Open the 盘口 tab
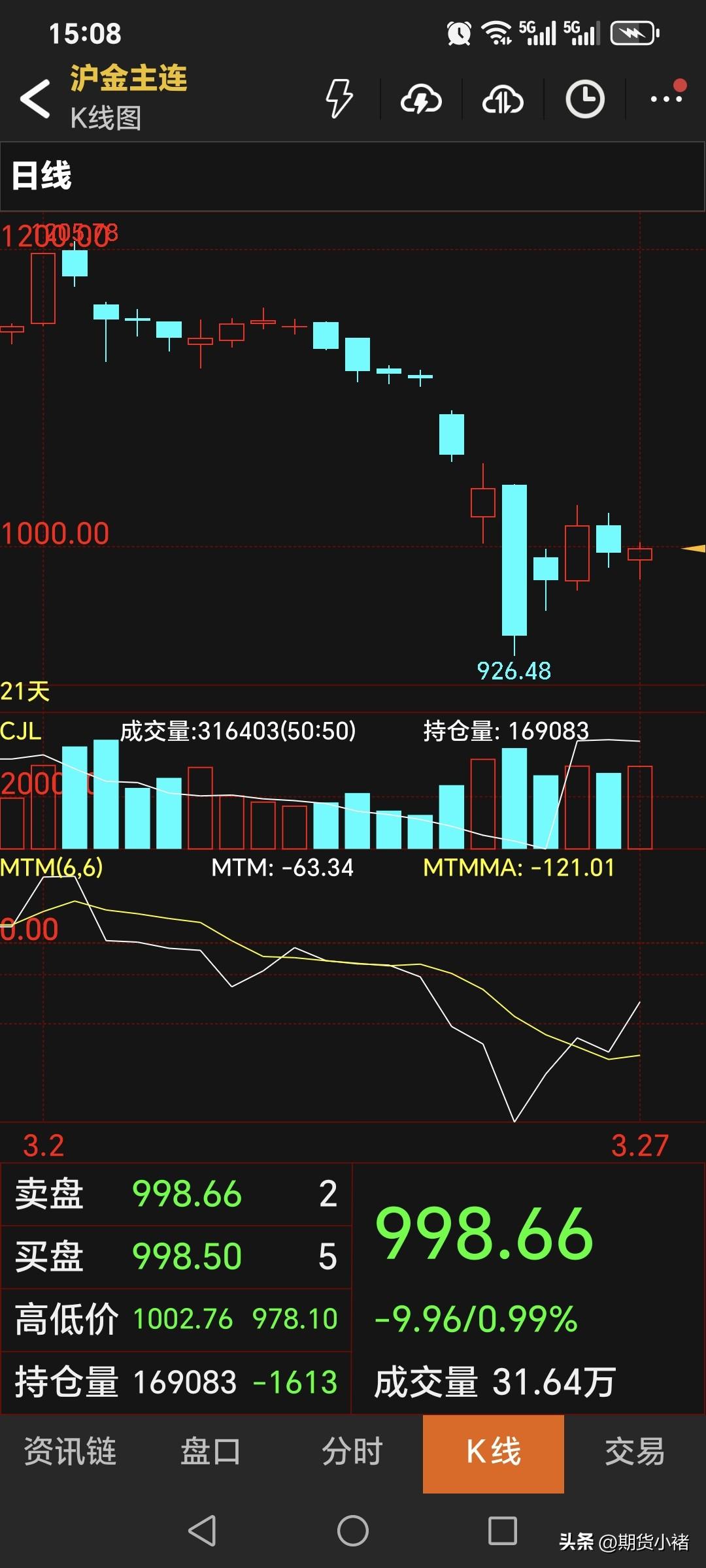Screen dimensions: 706x1568 click(210, 1452)
